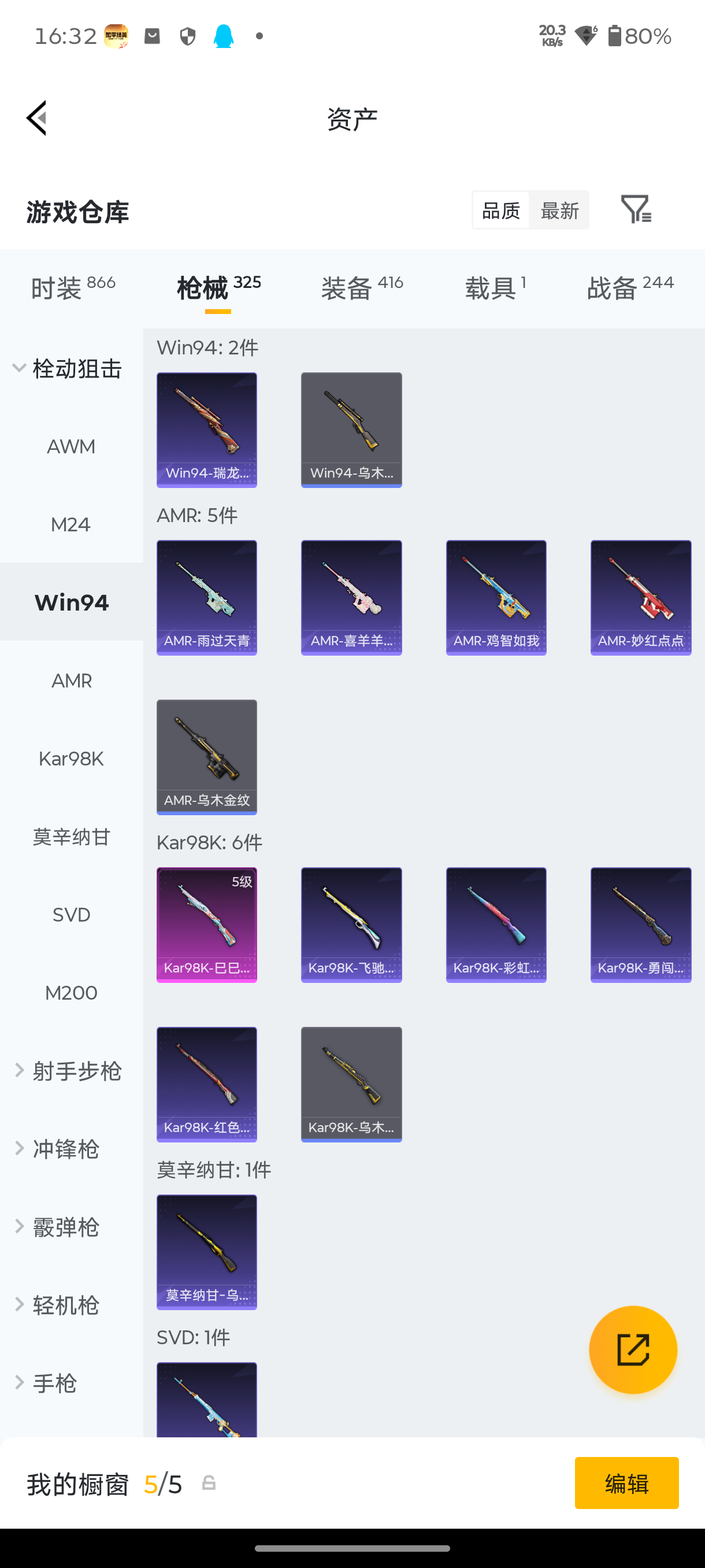Switch to the 时装 tab
Viewport: 705px width, 1568px height.
point(72,287)
